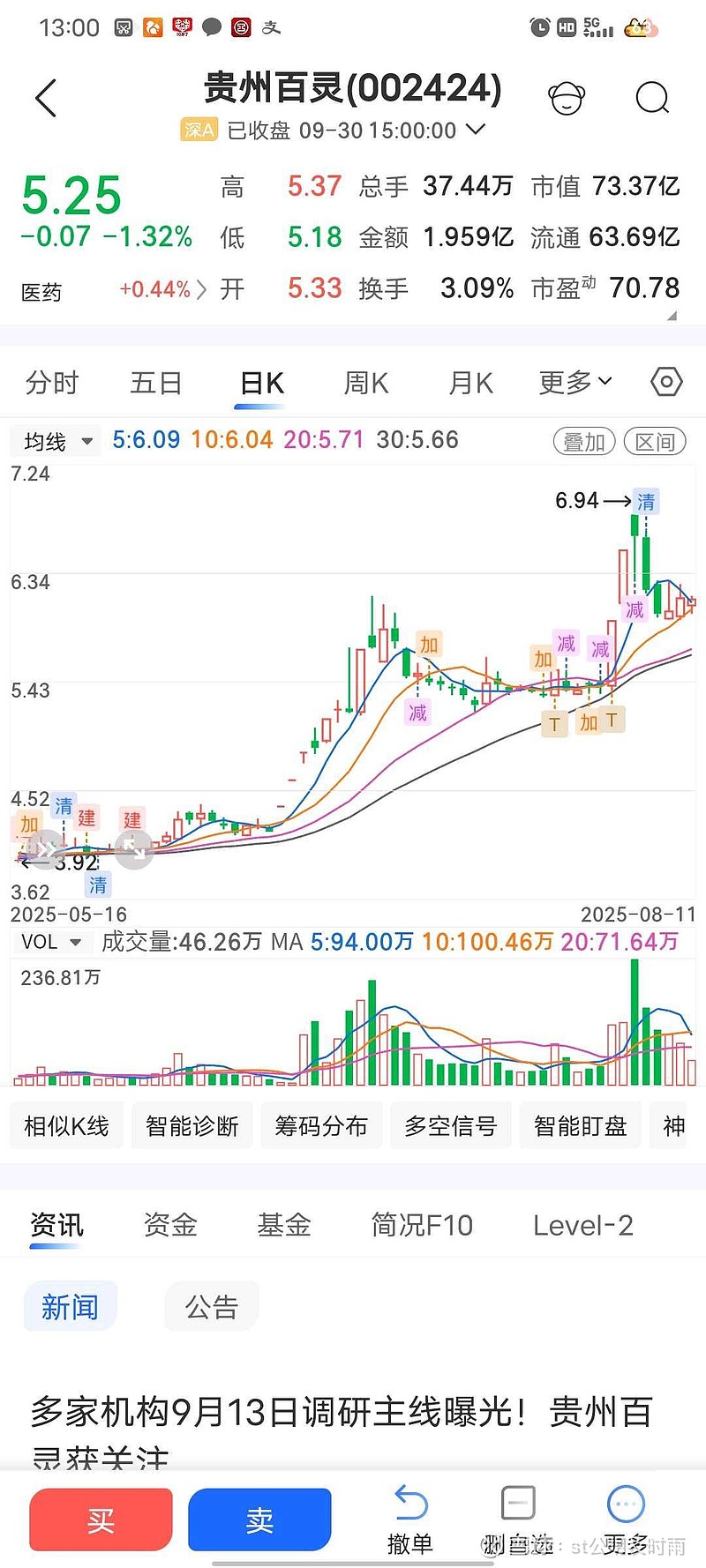Tap the 叠加 overlay button
Viewport: 706px width, 1568px height.
coord(584,441)
